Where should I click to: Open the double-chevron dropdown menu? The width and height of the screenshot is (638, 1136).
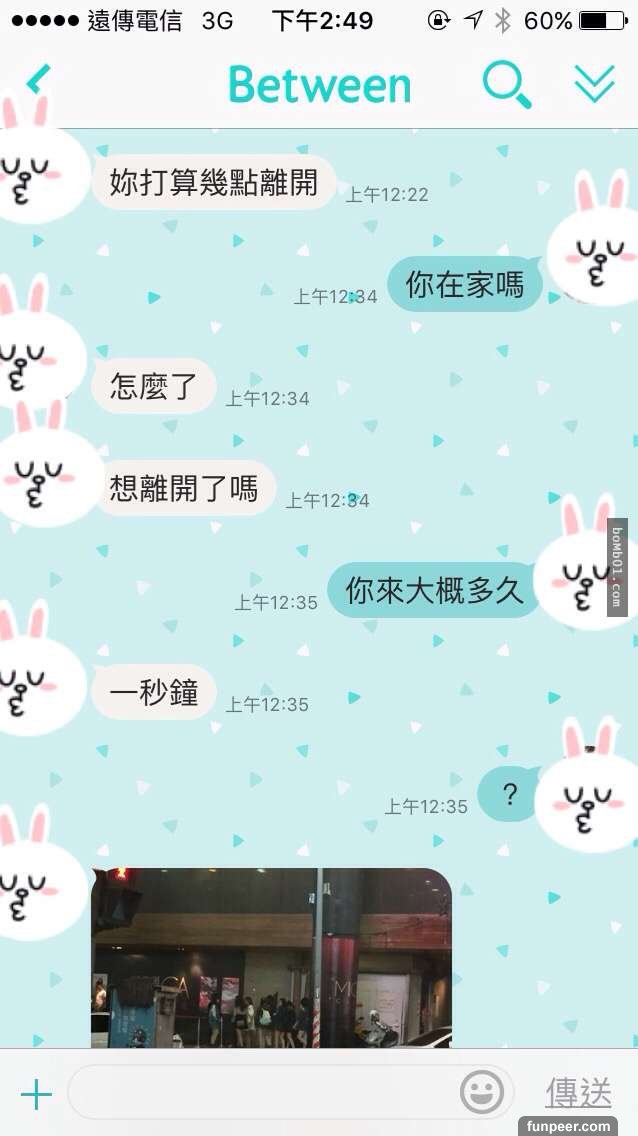click(x=595, y=85)
